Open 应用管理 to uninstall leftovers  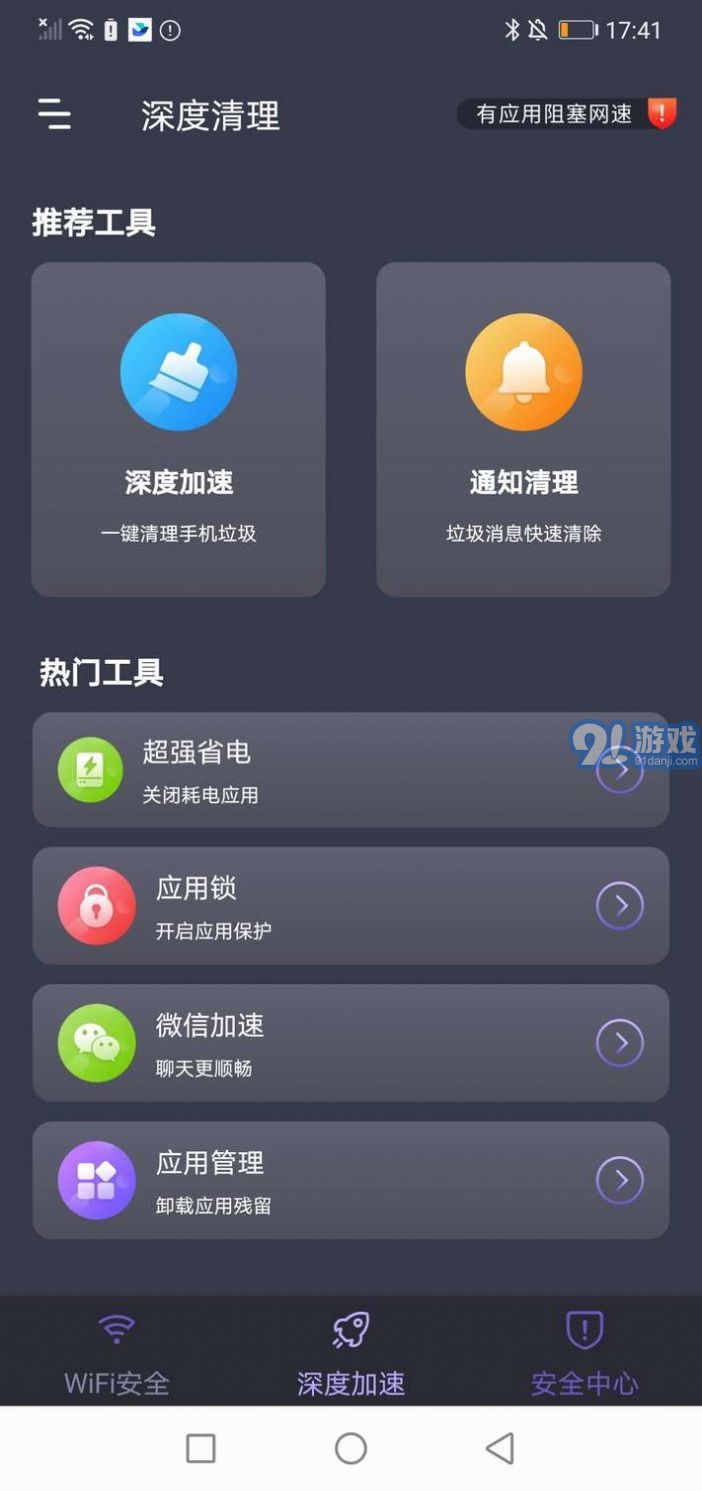click(350, 1180)
